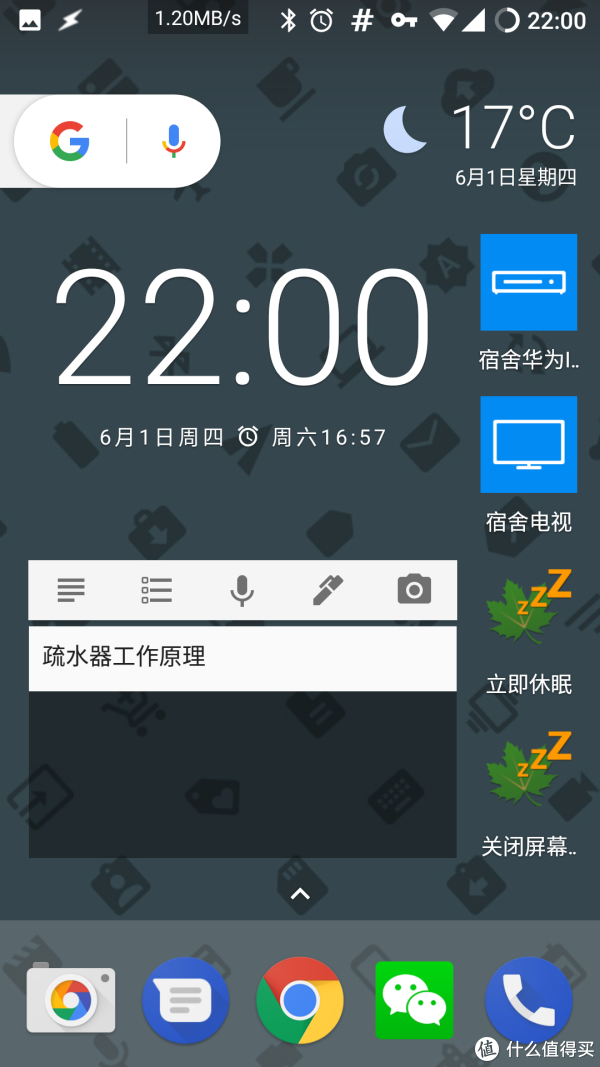Launch Chrome browser
The image size is (600, 1067).
[300, 1000]
